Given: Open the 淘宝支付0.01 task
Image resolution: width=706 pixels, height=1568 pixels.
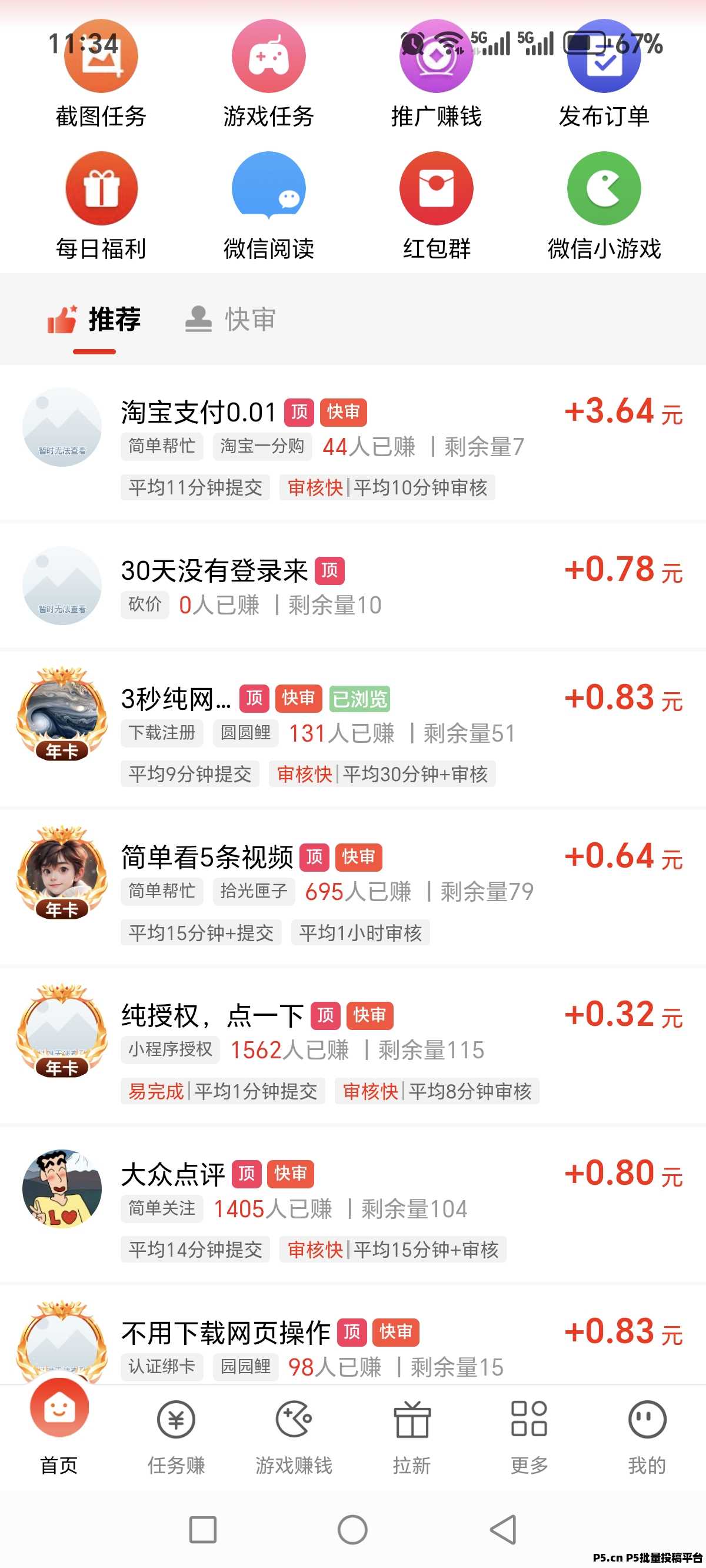Looking at the screenshot, I should (x=341, y=443).
